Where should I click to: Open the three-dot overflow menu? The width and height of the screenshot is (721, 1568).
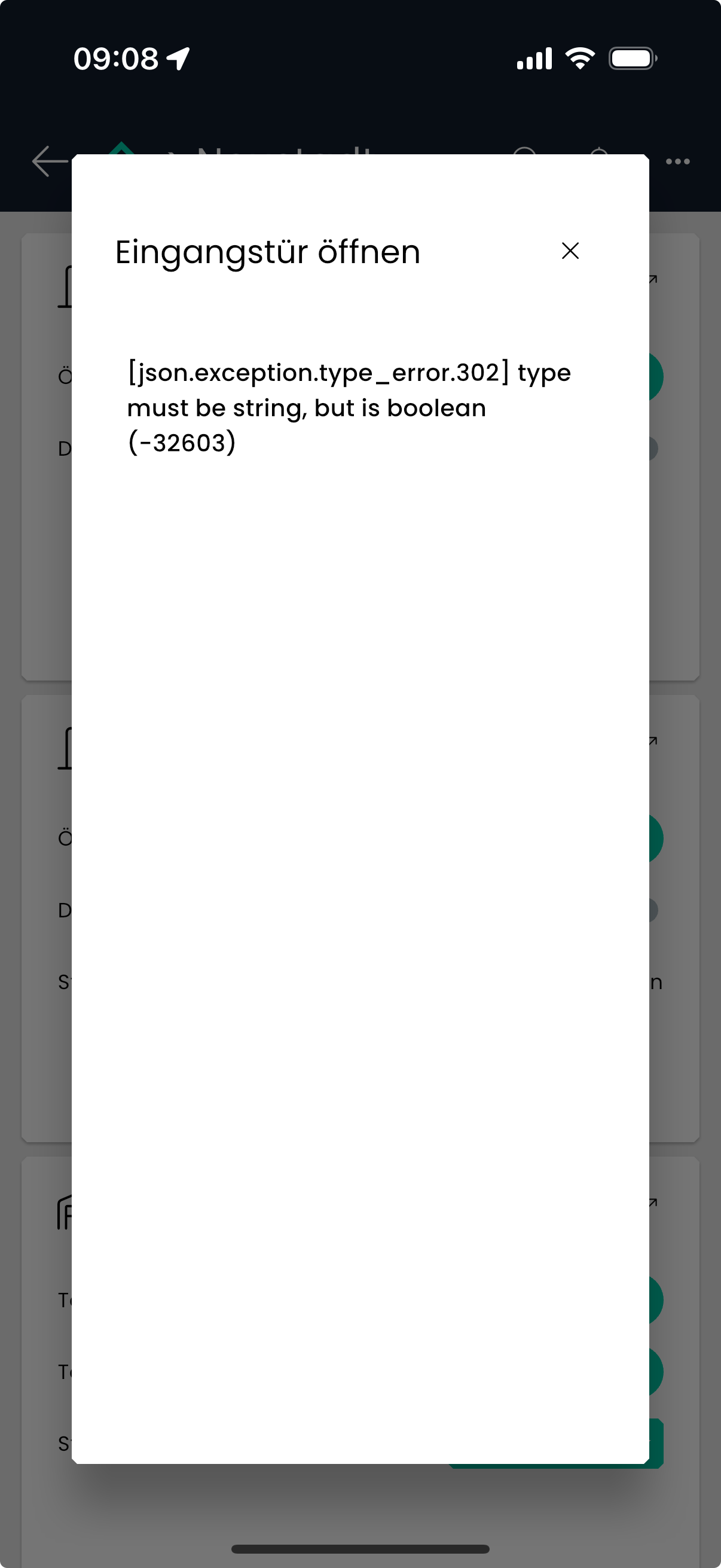(x=677, y=161)
